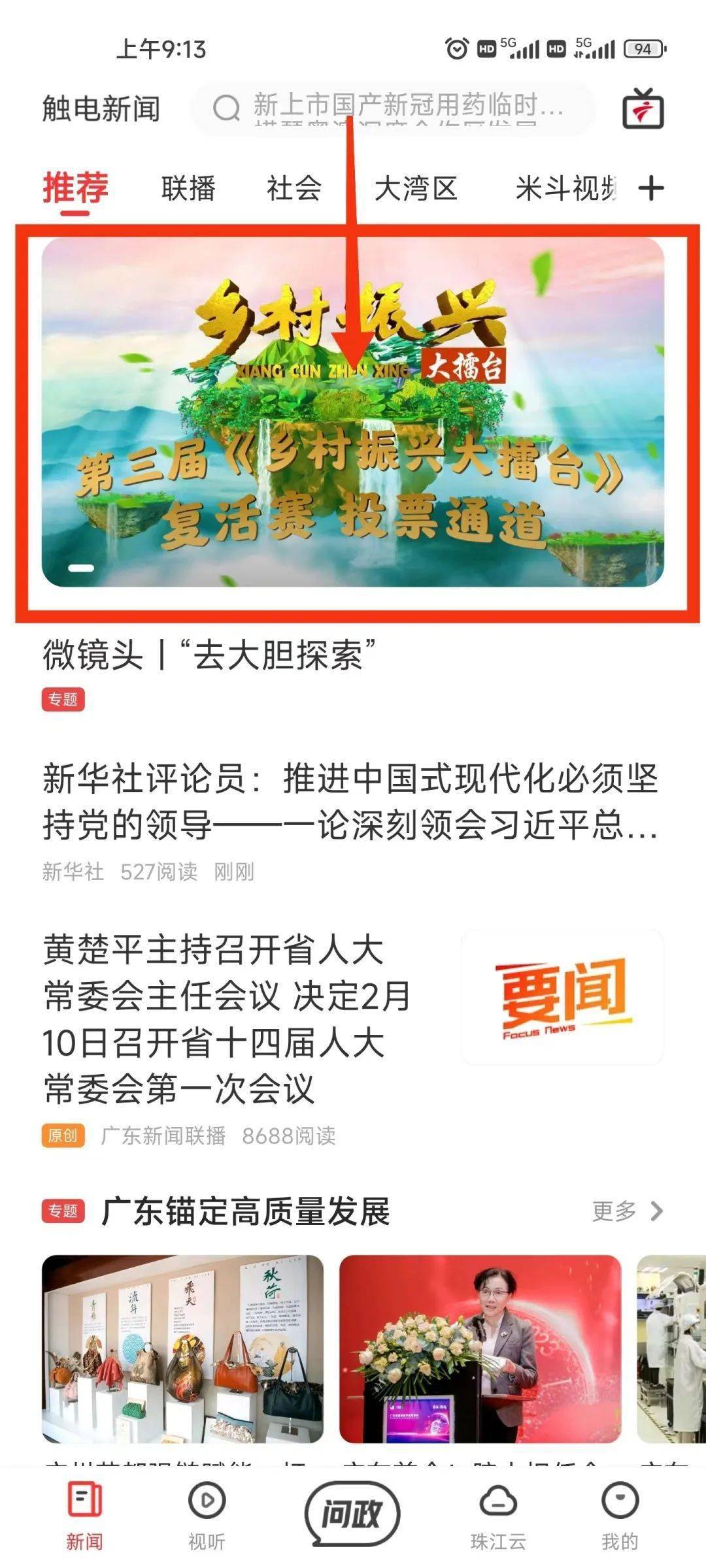706x1568 pixels.
Task: Open the search box at the top
Action: pyautogui.click(x=392, y=108)
